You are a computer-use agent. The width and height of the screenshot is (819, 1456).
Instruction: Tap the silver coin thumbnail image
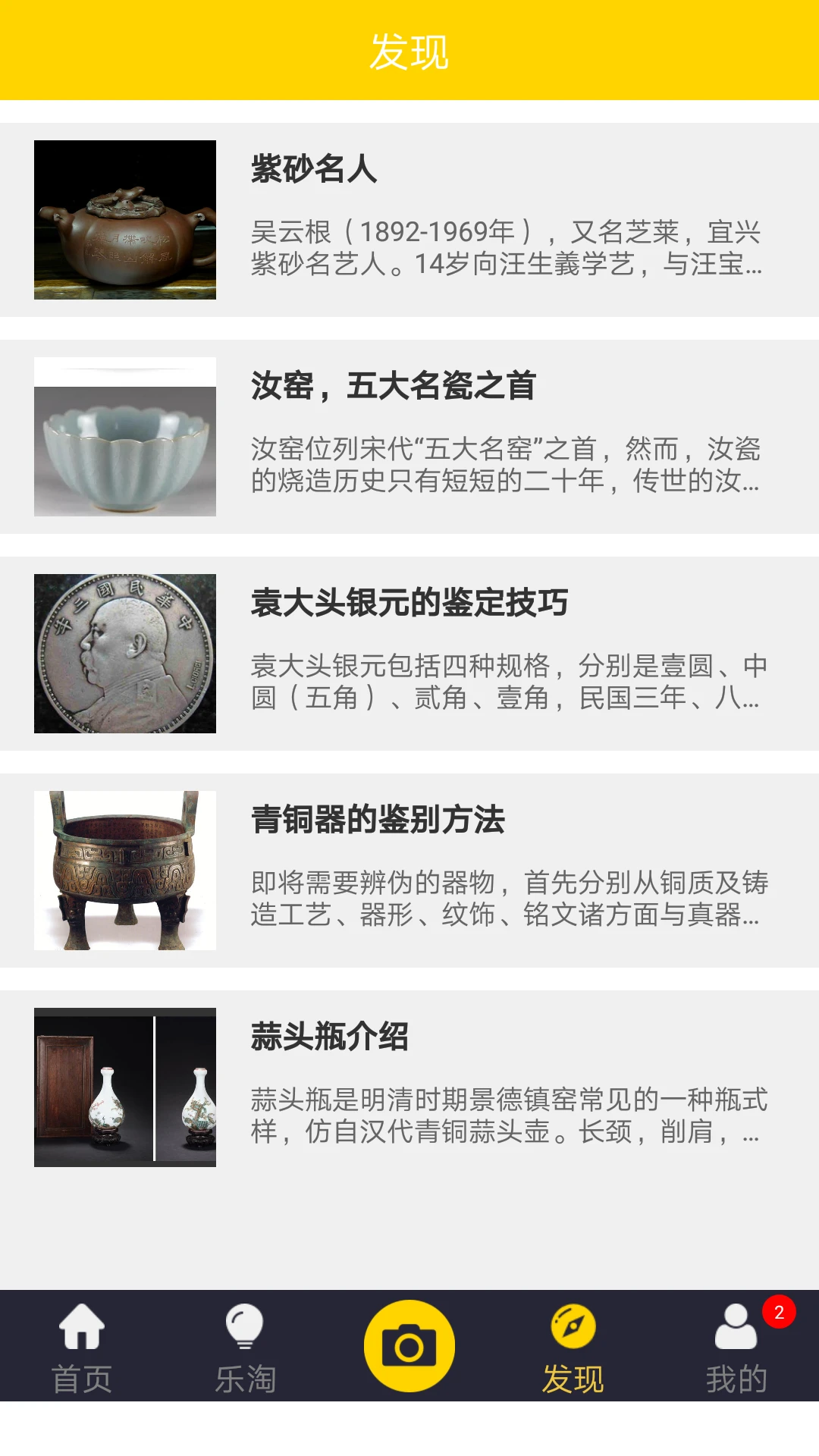point(124,652)
